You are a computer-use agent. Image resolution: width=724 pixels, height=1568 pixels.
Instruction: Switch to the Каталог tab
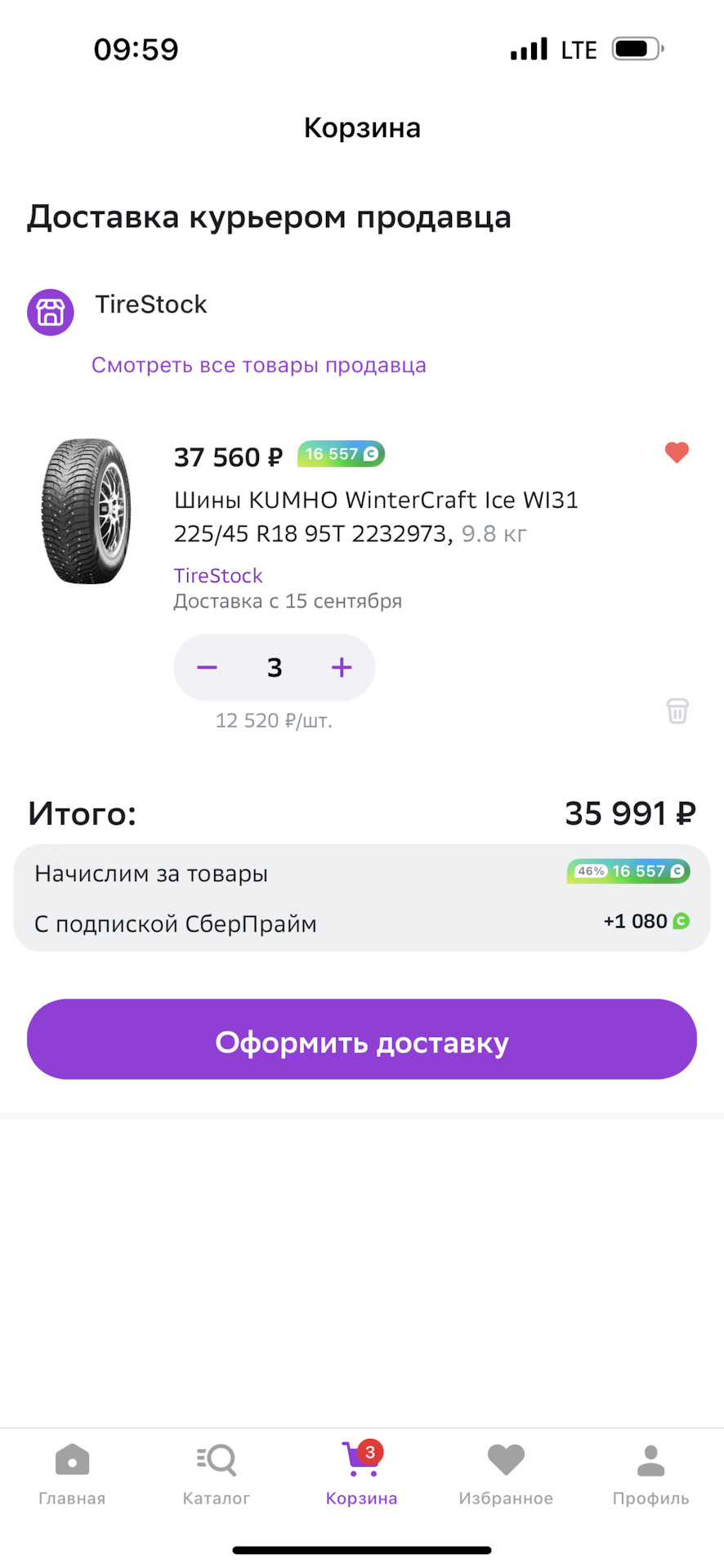[217, 1476]
